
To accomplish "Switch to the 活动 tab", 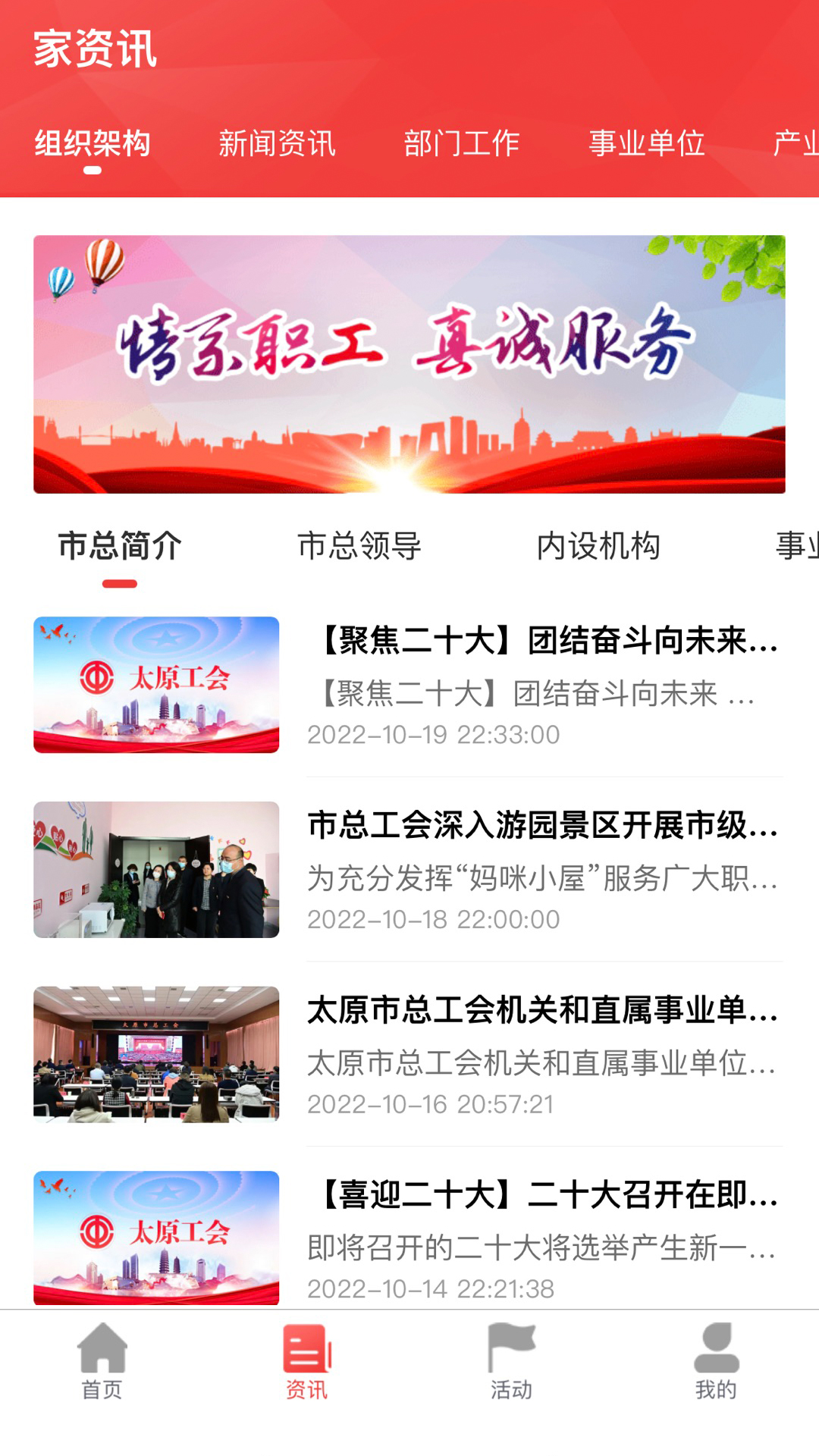I will [512, 1361].
